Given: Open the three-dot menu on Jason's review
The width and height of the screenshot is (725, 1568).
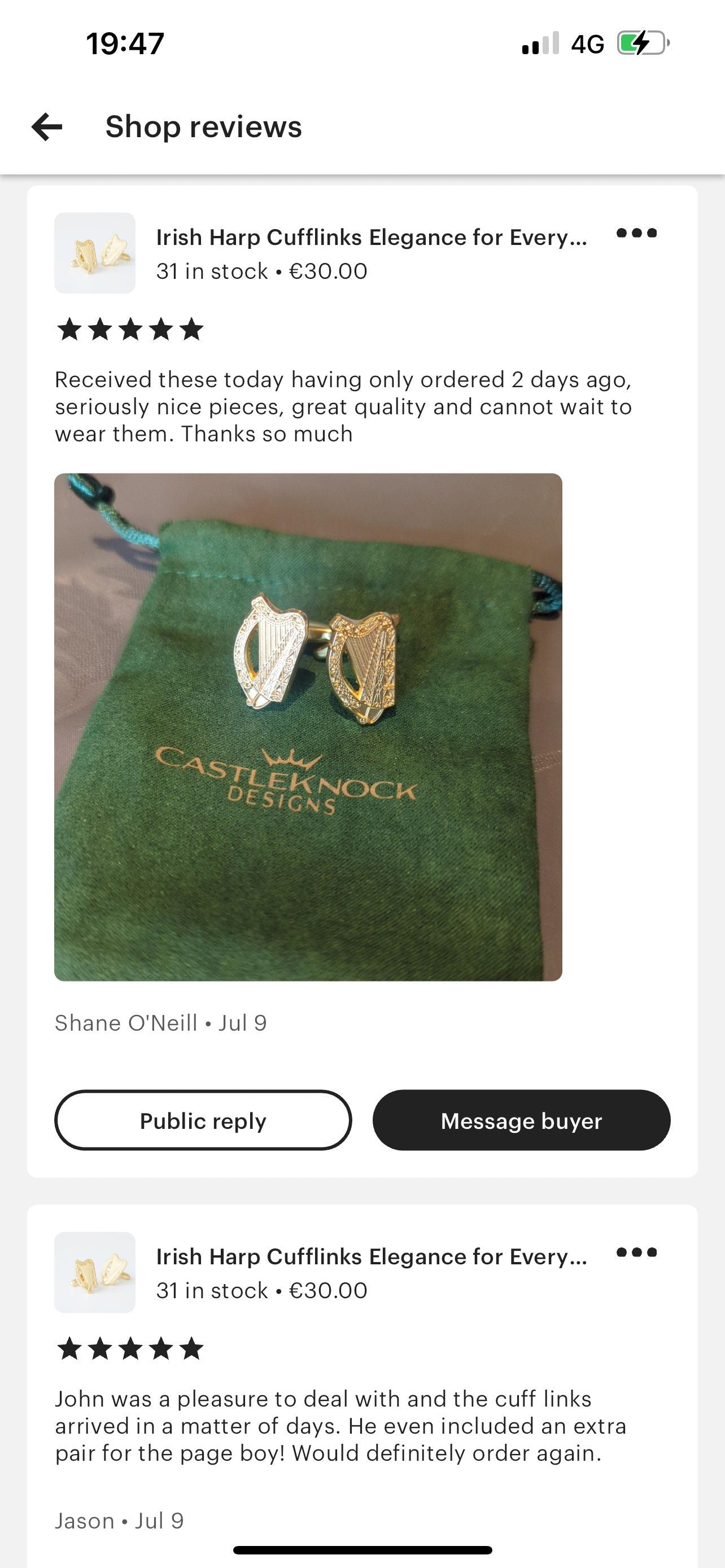Looking at the screenshot, I should click(636, 1253).
